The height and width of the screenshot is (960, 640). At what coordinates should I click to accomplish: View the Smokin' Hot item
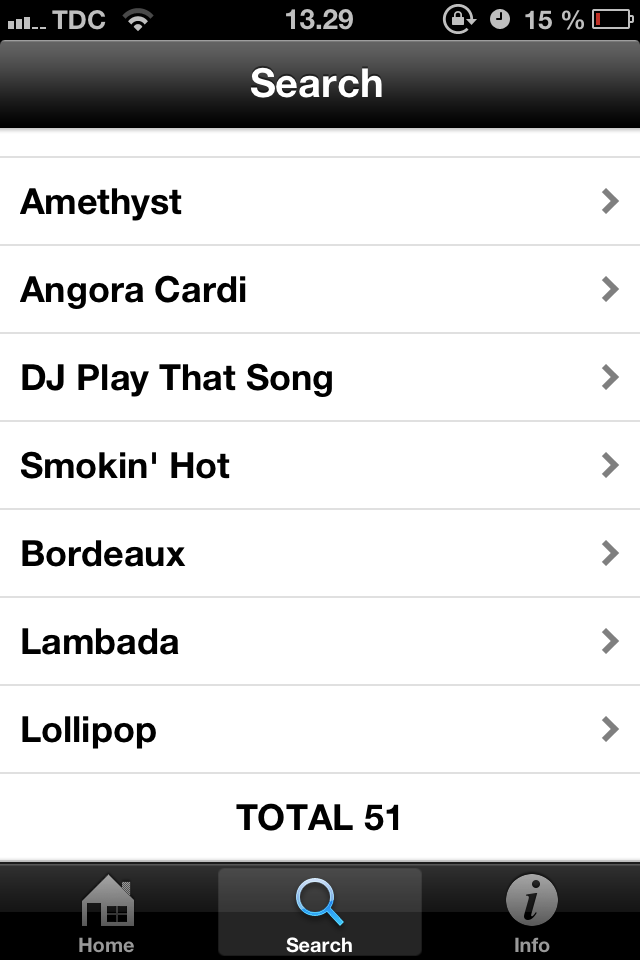(x=320, y=466)
